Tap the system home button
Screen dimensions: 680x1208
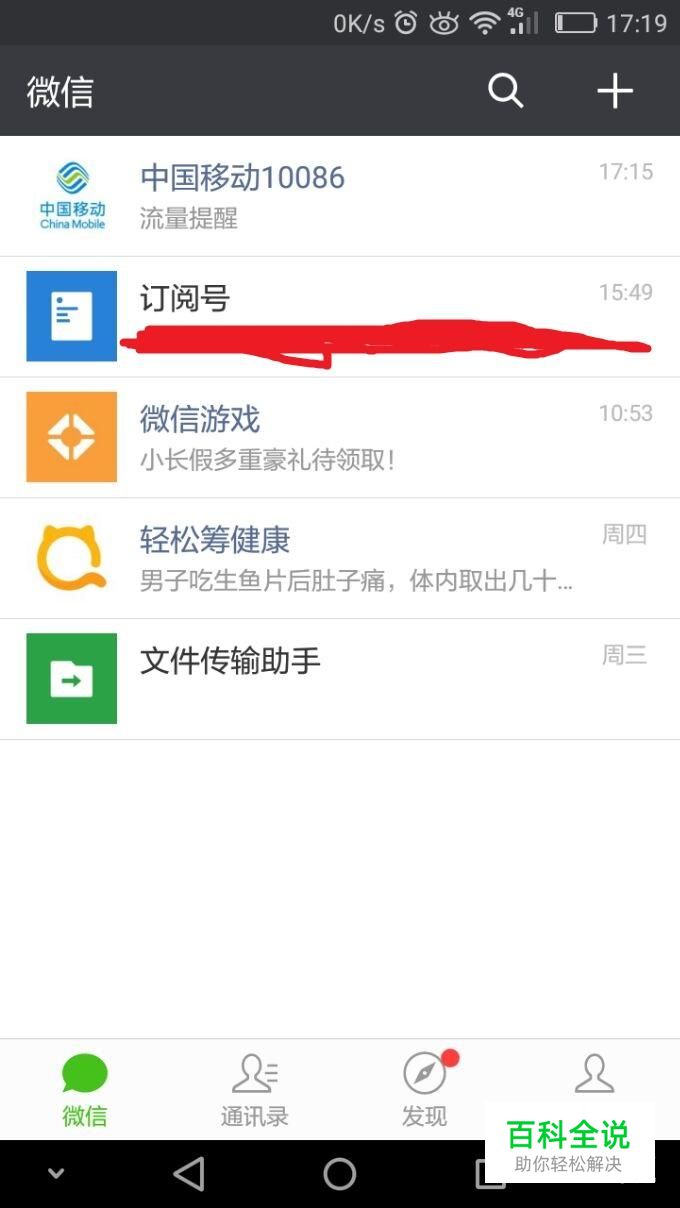[x=340, y=1174]
